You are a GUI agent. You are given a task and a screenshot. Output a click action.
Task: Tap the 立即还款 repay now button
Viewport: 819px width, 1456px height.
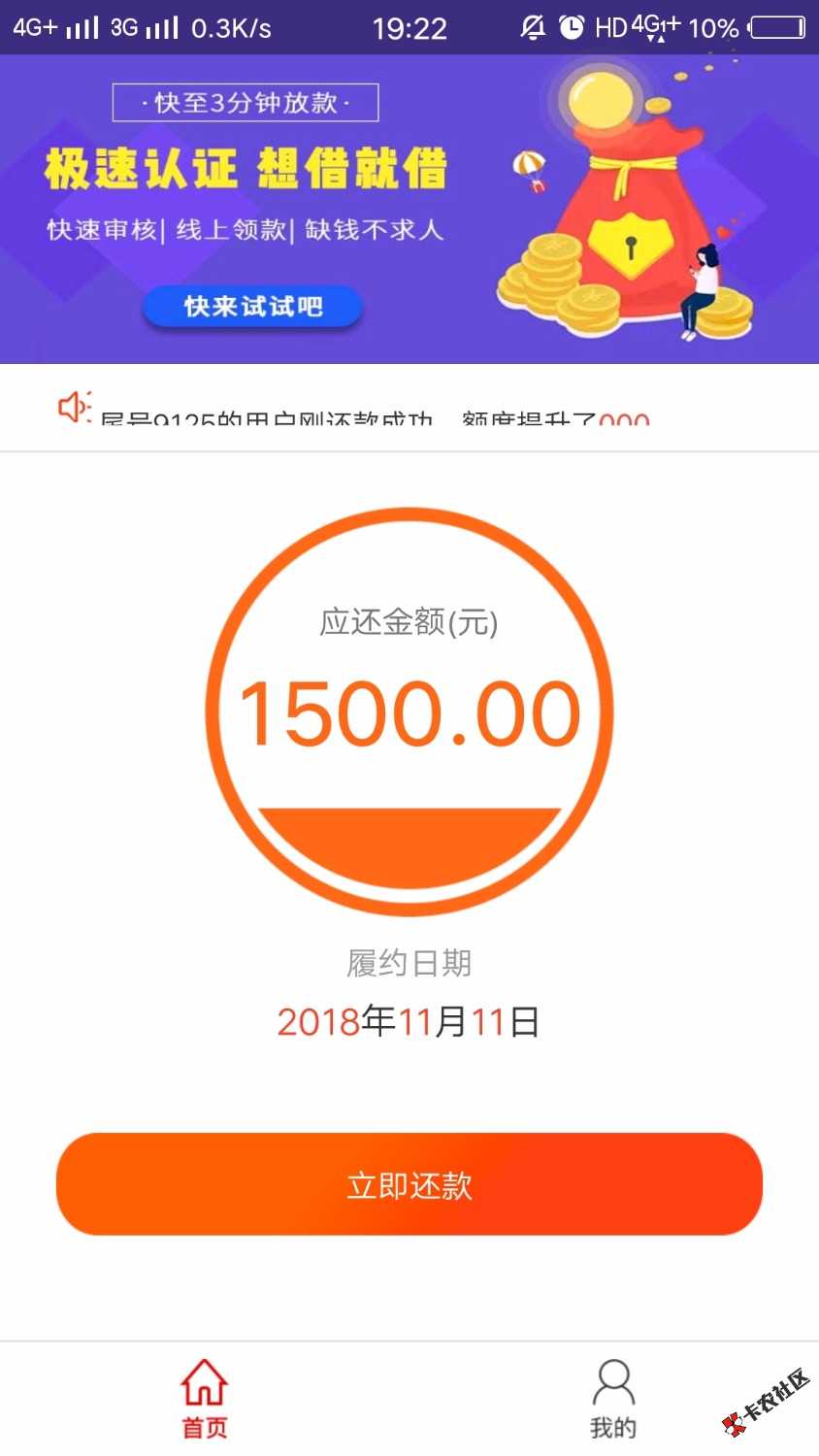(409, 1184)
